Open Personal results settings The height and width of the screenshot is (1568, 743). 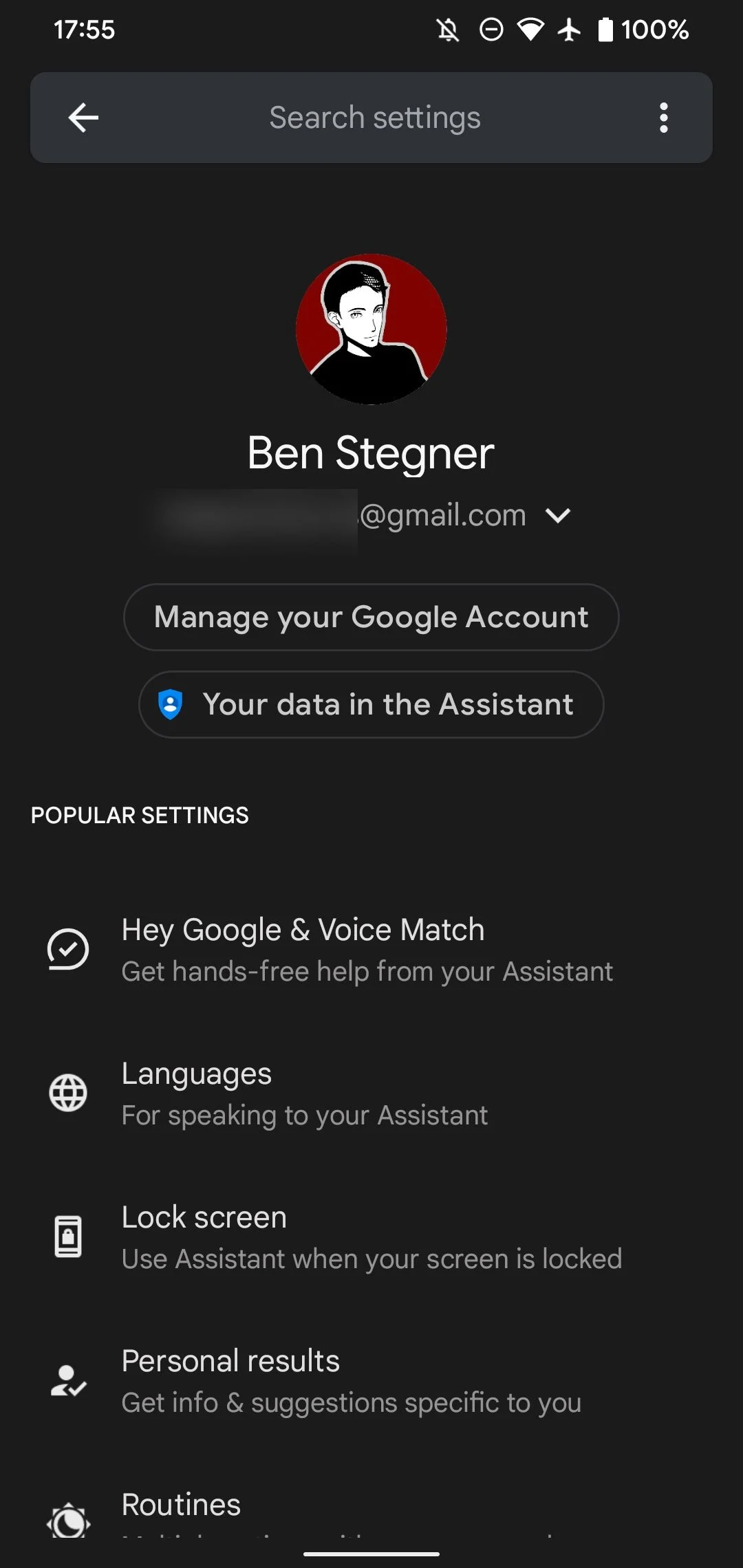[371, 1381]
